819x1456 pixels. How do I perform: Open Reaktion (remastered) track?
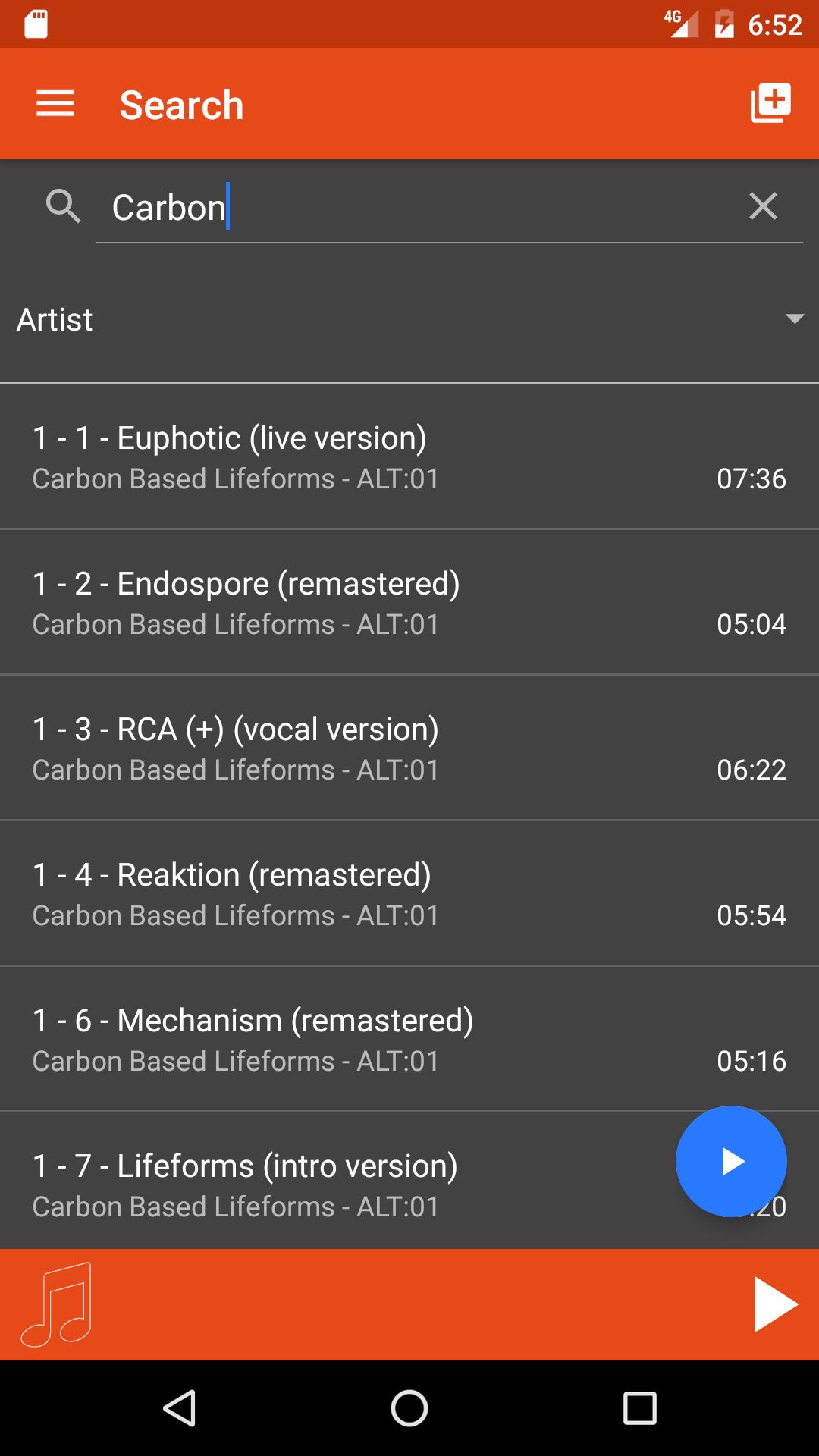[409, 893]
